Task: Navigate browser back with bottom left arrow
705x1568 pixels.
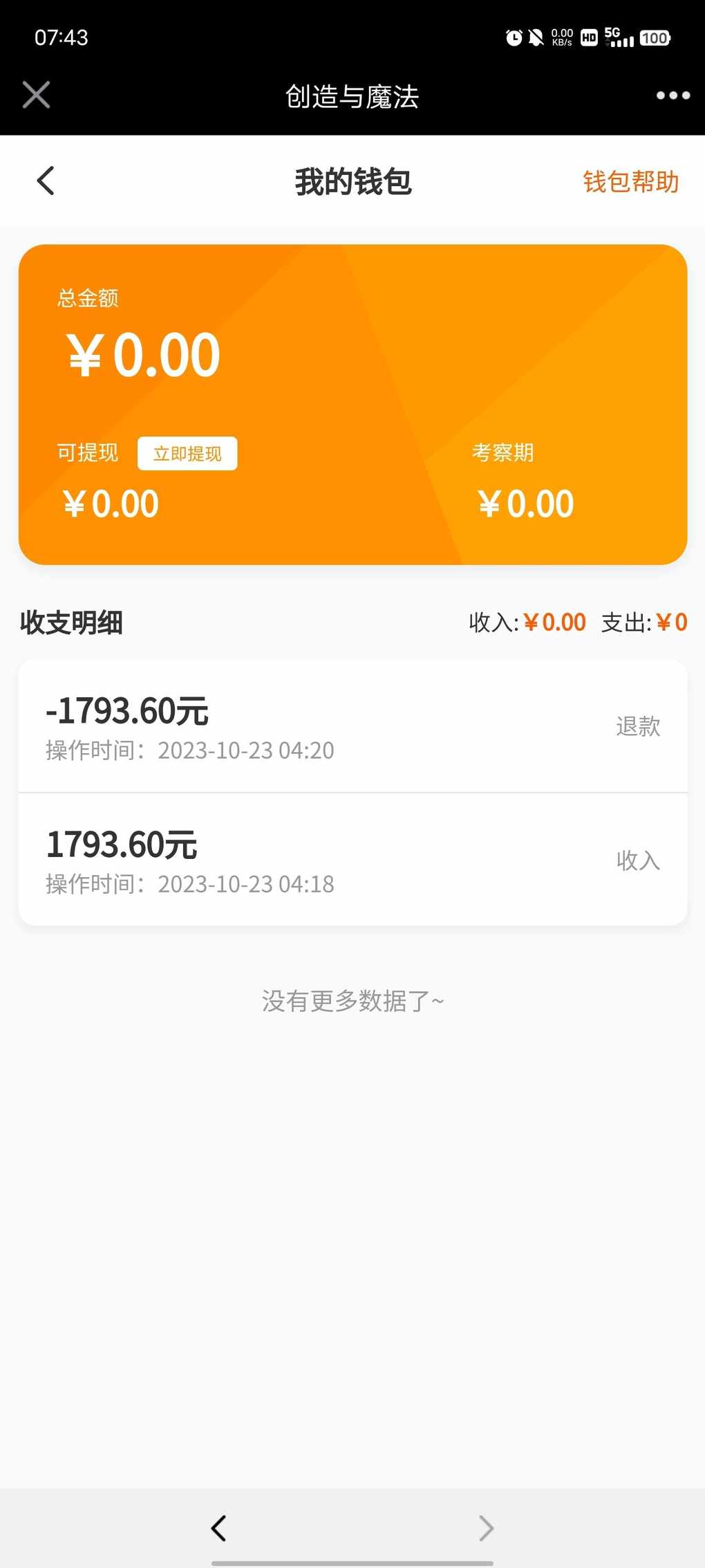Action: (x=218, y=1528)
